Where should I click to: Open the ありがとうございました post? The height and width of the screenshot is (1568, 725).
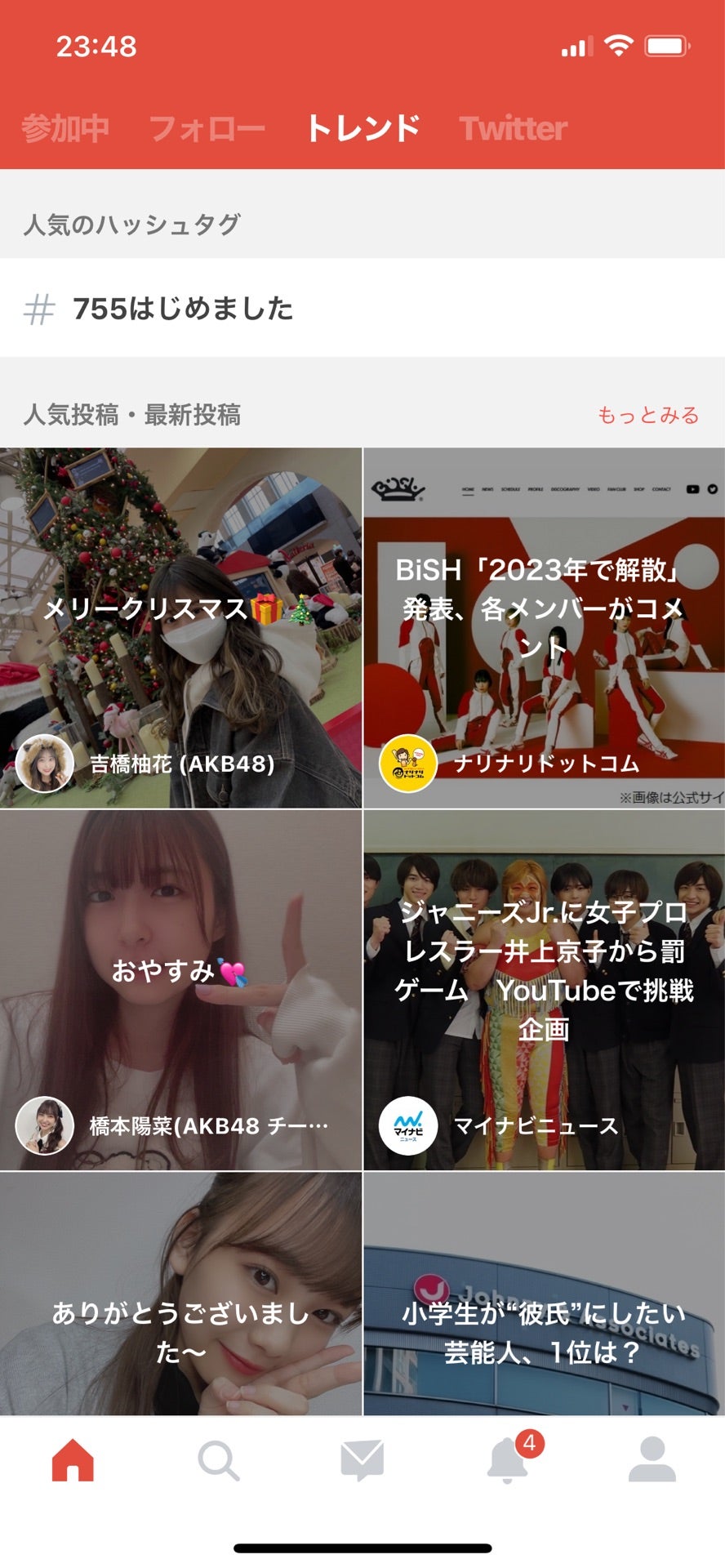point(180,1294)
